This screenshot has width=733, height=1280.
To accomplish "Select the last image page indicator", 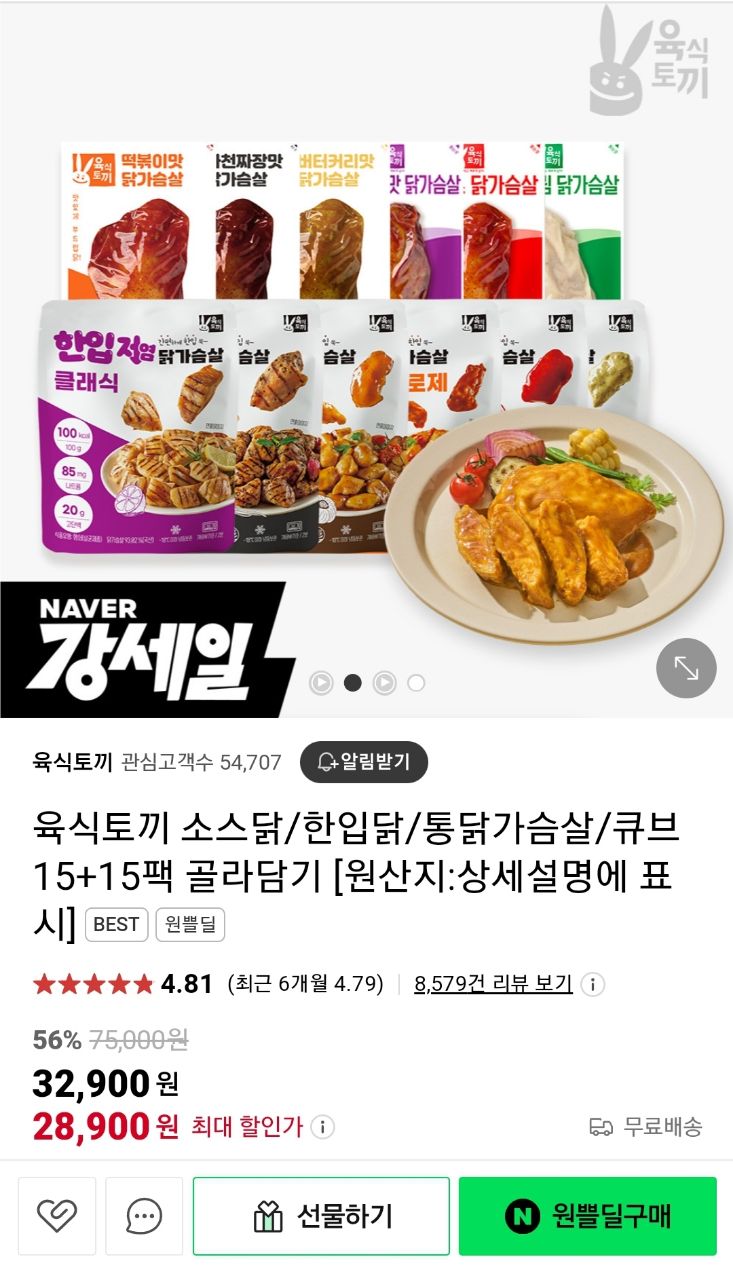I will (x=416, y=683).
